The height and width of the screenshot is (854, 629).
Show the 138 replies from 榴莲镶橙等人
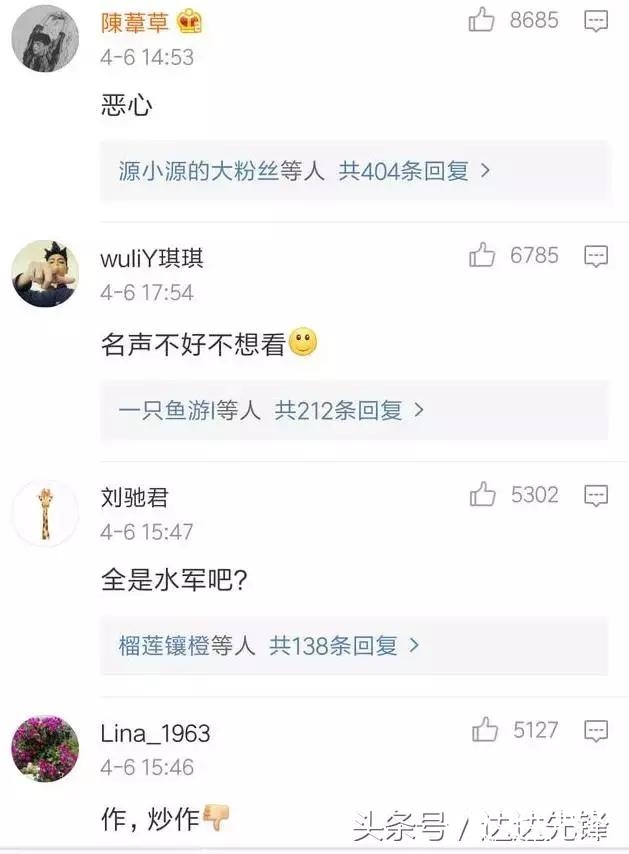[x=269, y=646]
